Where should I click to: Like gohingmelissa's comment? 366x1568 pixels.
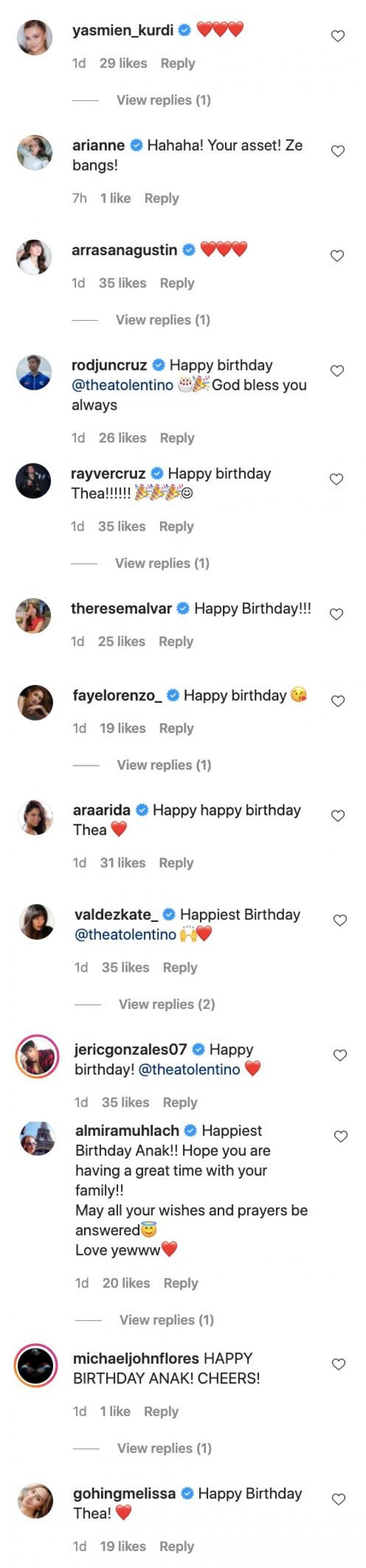click(x=339, y=1499)
